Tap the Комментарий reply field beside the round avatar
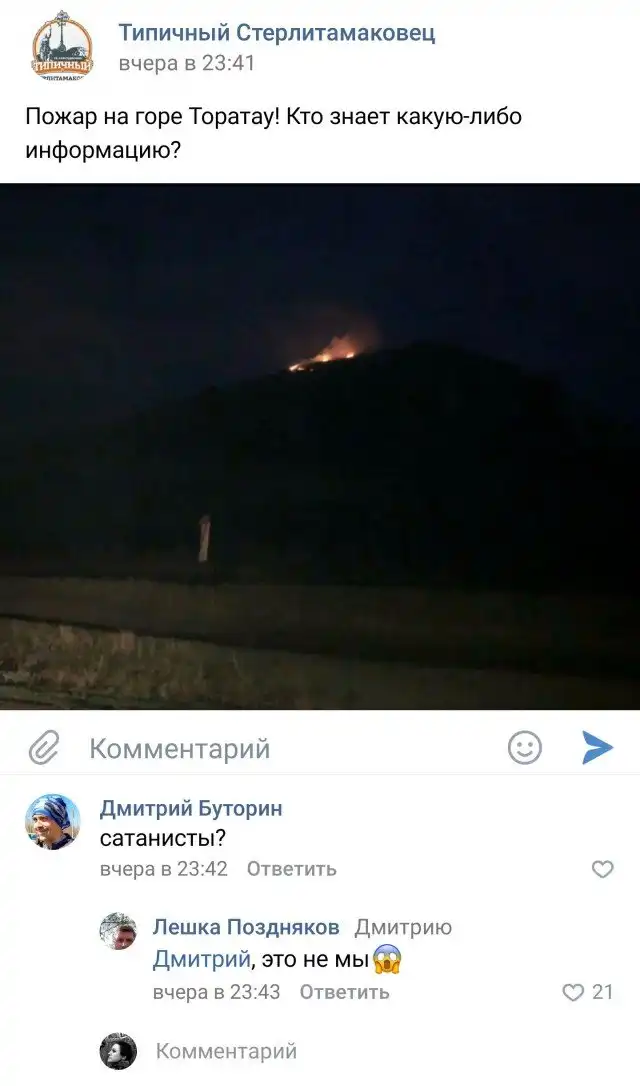The image size is (640, 1086). pos(226,1051)
